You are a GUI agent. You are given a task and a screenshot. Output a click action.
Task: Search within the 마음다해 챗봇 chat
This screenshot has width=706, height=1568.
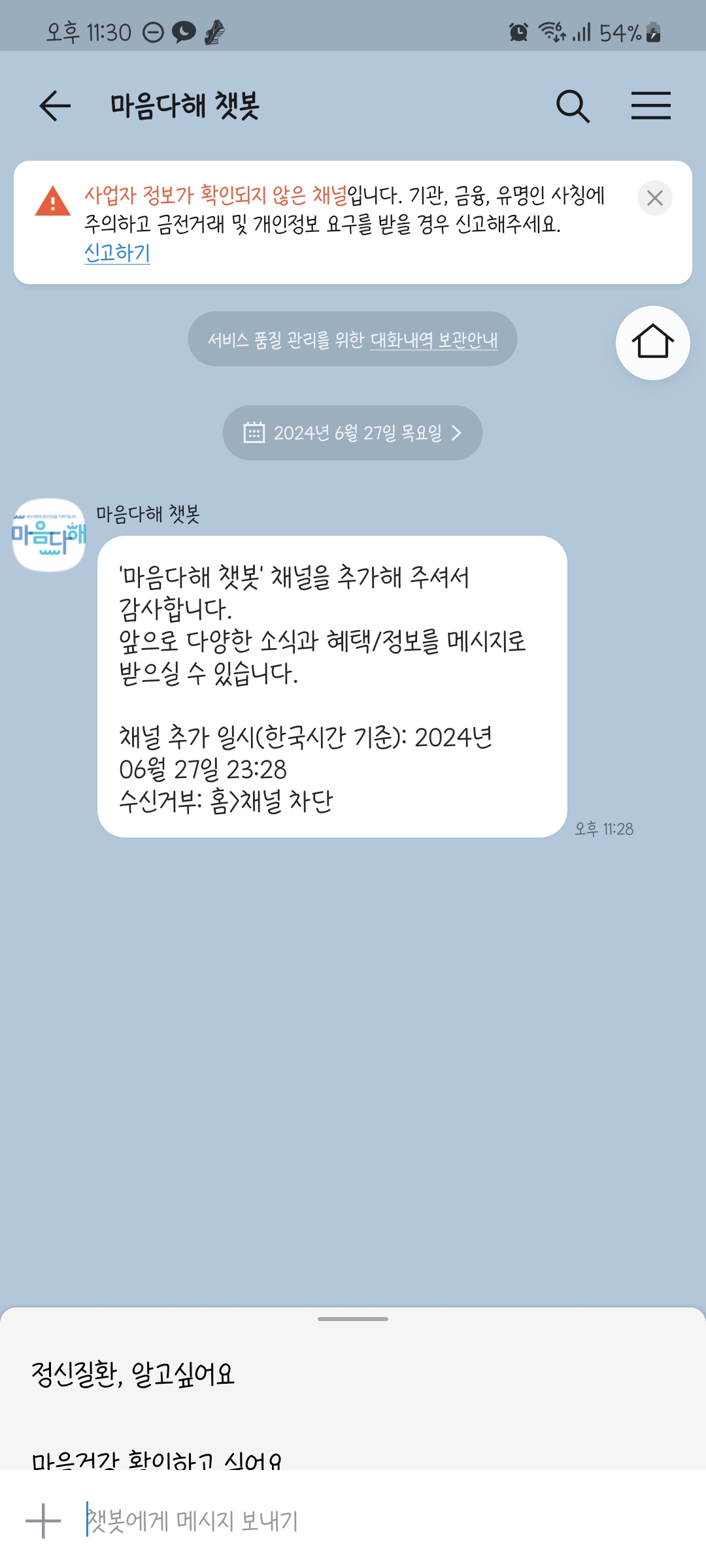point(573,106)
